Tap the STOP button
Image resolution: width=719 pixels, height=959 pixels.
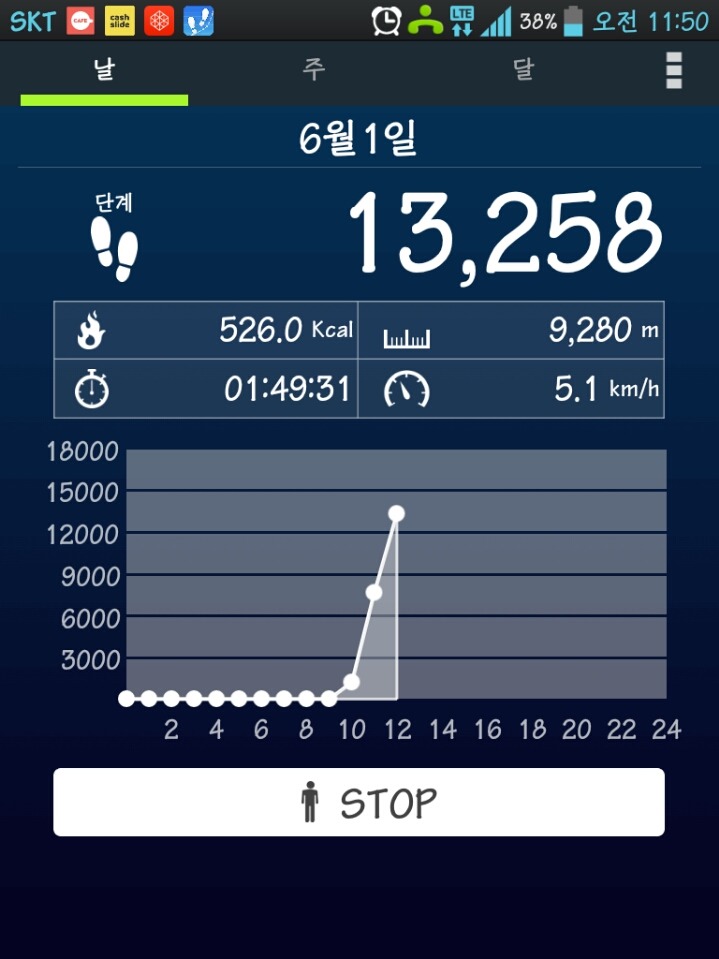pos(359,802)
